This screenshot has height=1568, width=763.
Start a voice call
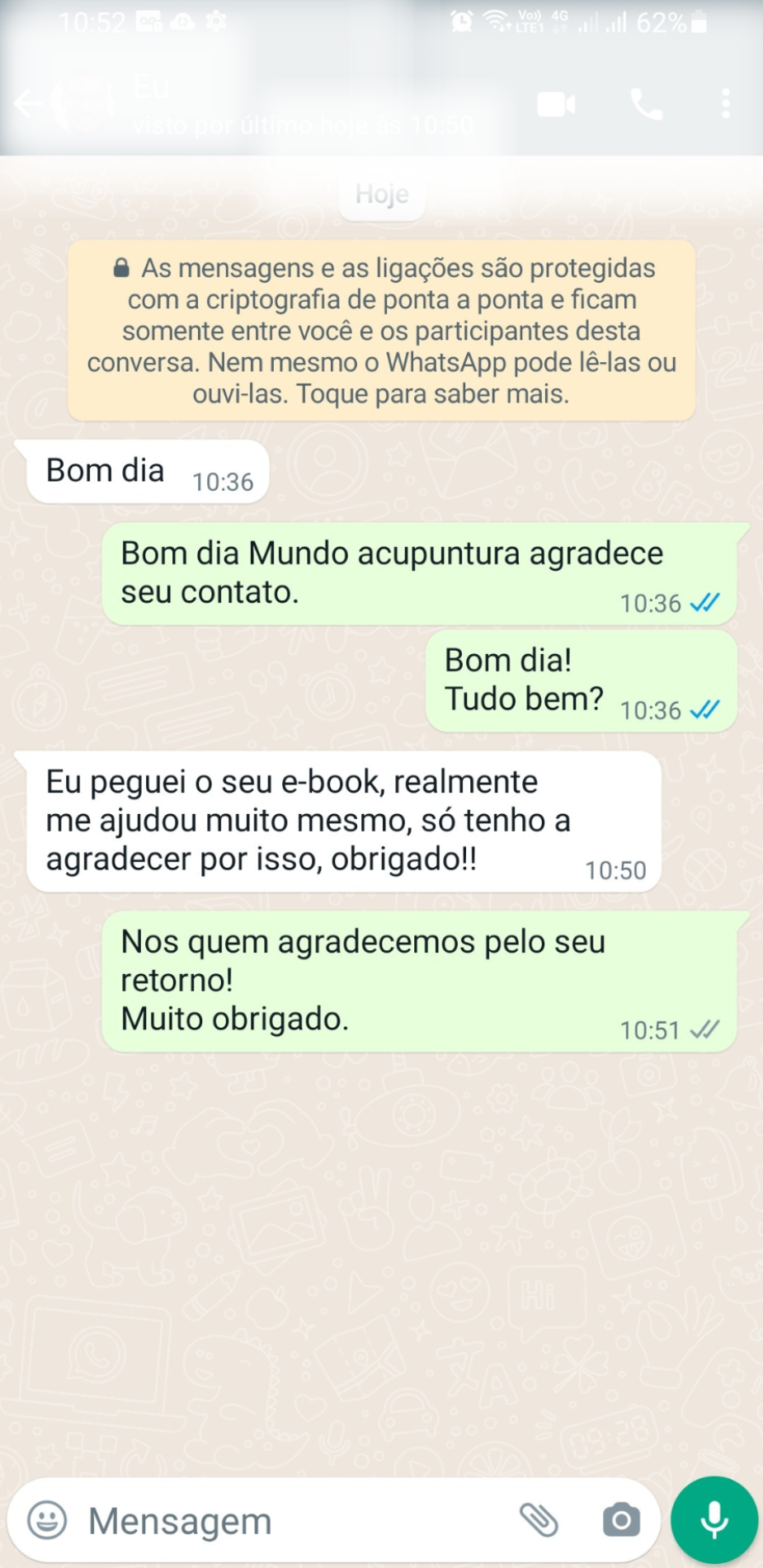click(x=646, y=105)
